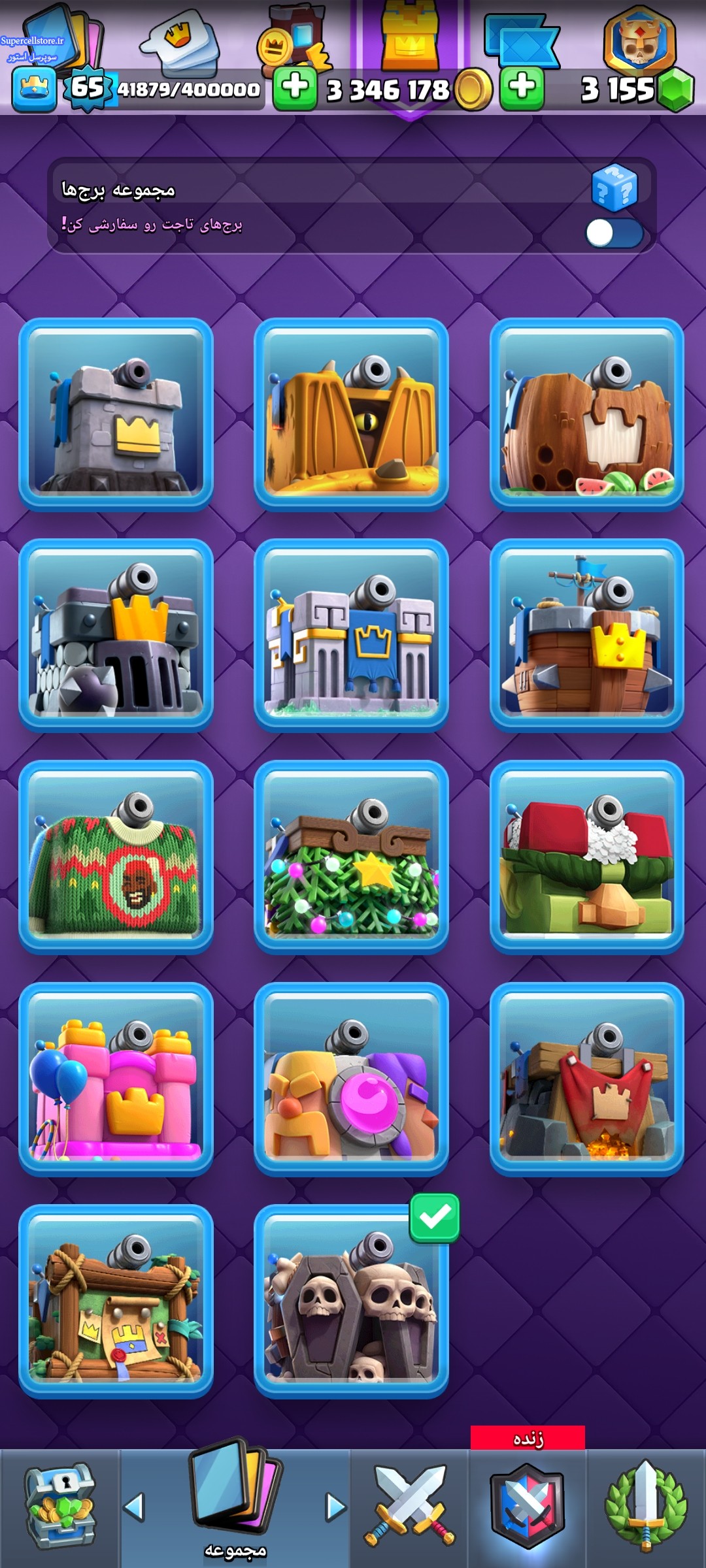Add gems with the green plus button
This screenshot has height=1568, width=706.
(522, 88)
